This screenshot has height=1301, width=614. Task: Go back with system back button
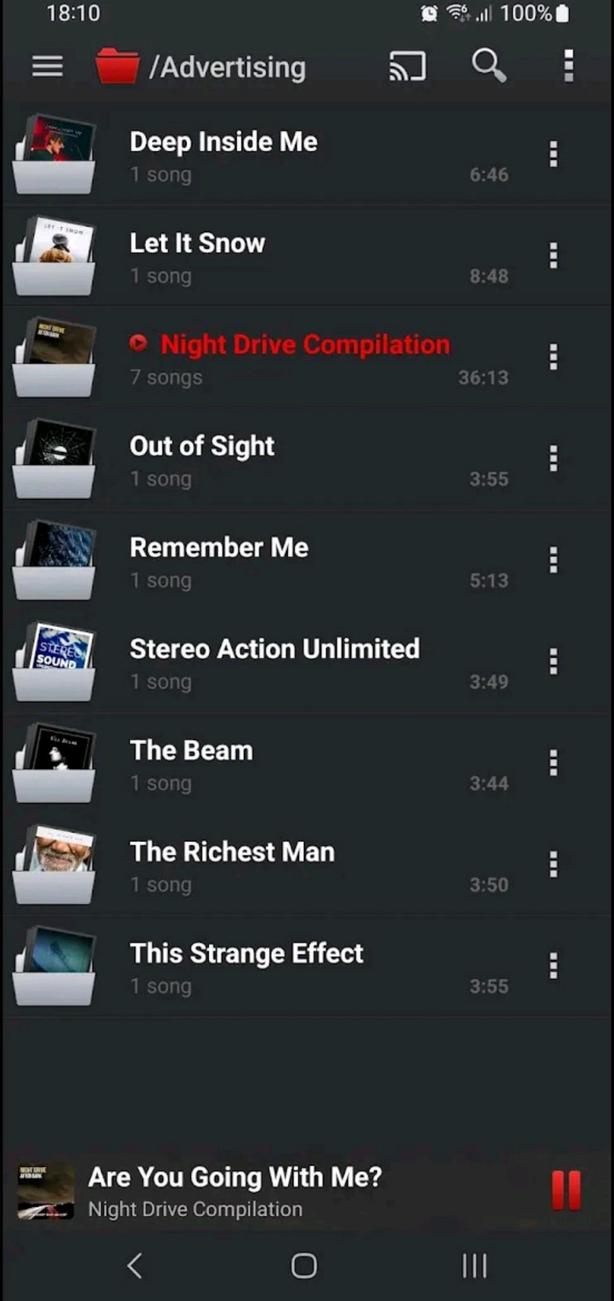point(135,1266)
